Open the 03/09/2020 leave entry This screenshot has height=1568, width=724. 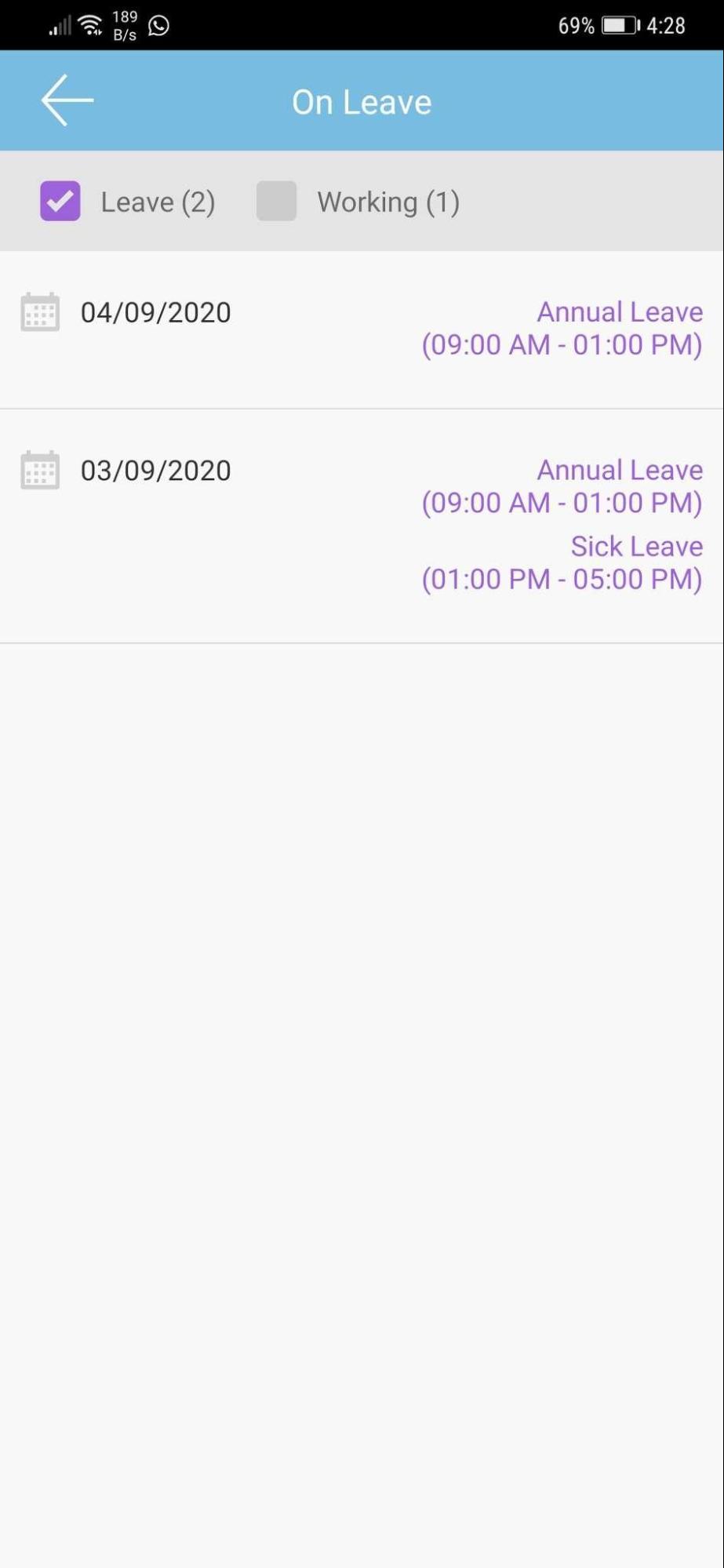tap(361, 524)
